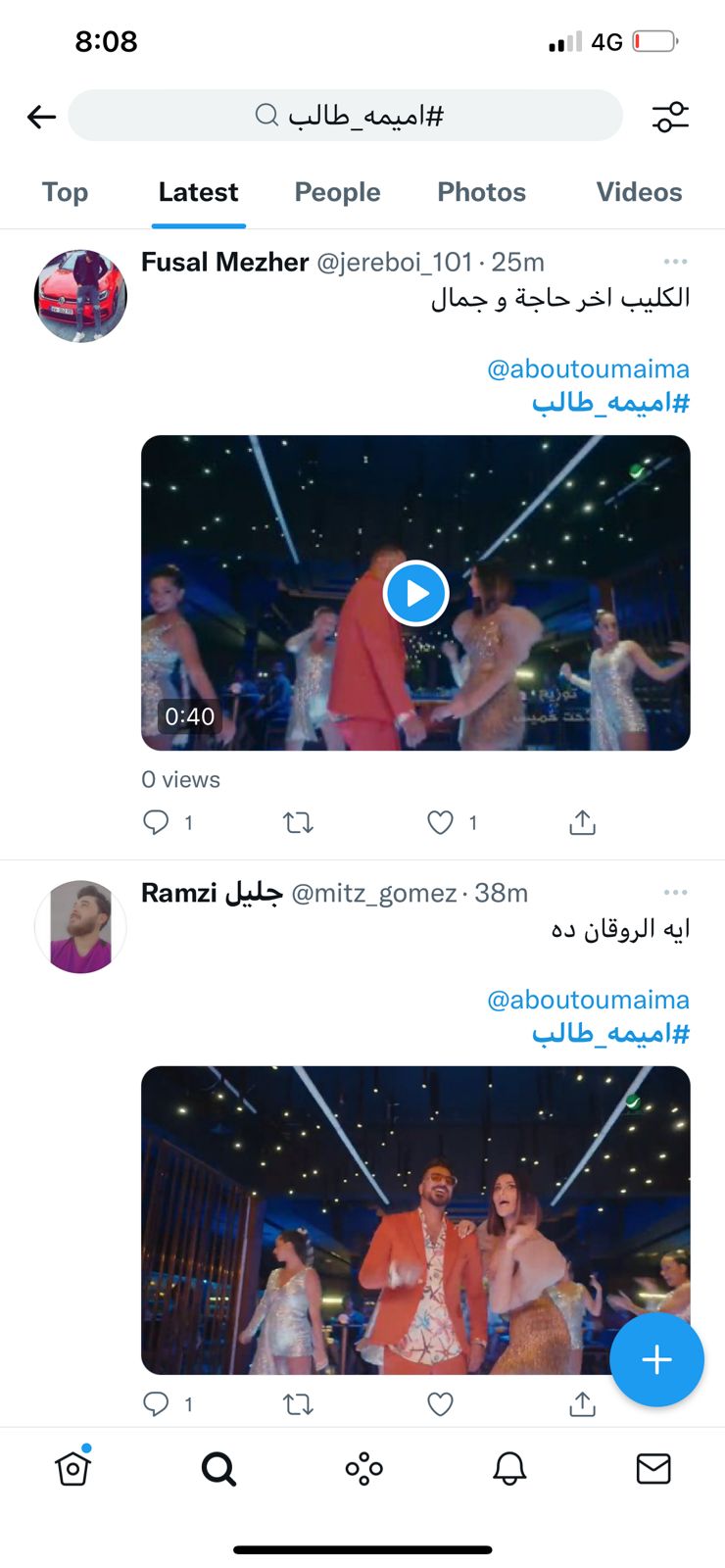Open the more options on Ramzi's tweet

tap(675, 893)
